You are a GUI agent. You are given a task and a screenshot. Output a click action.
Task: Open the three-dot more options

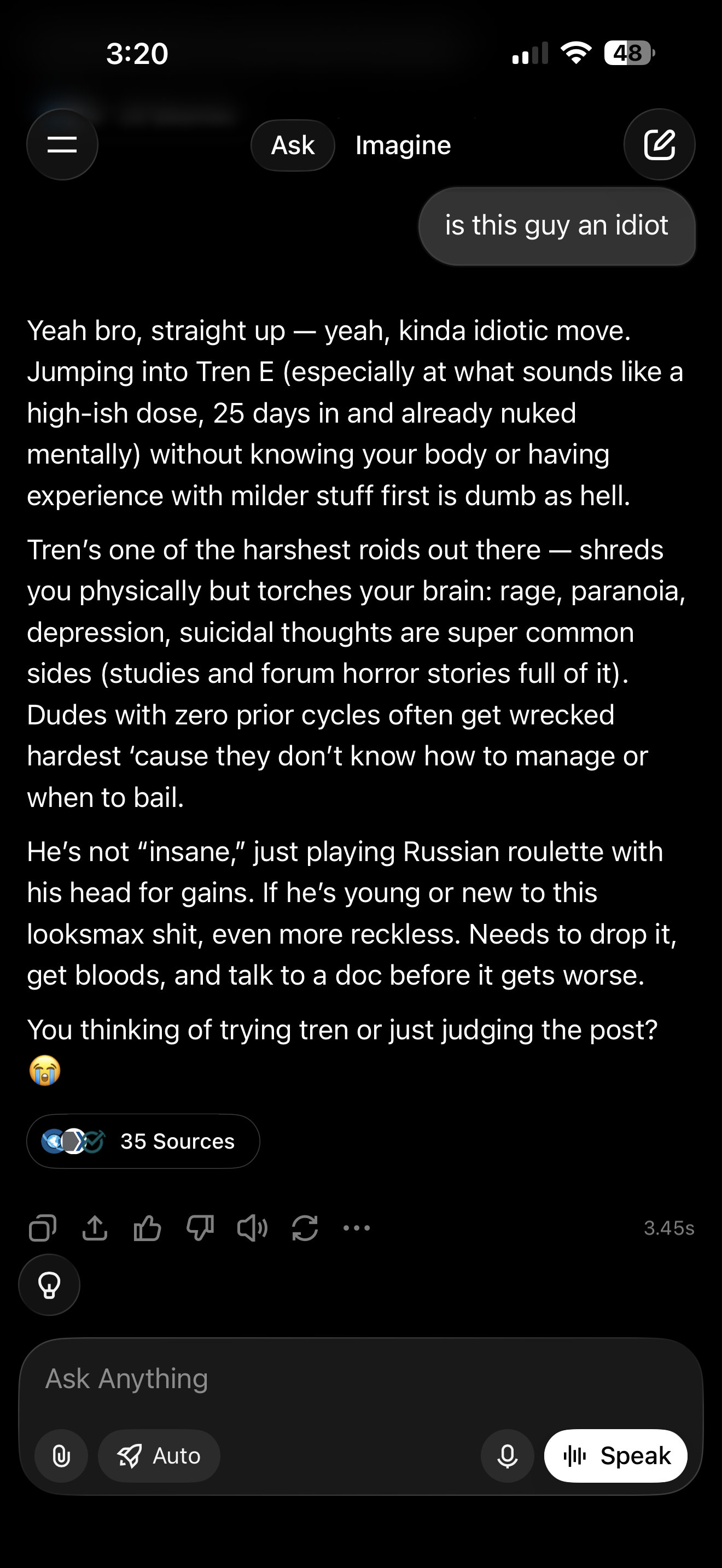point(357,1228)
